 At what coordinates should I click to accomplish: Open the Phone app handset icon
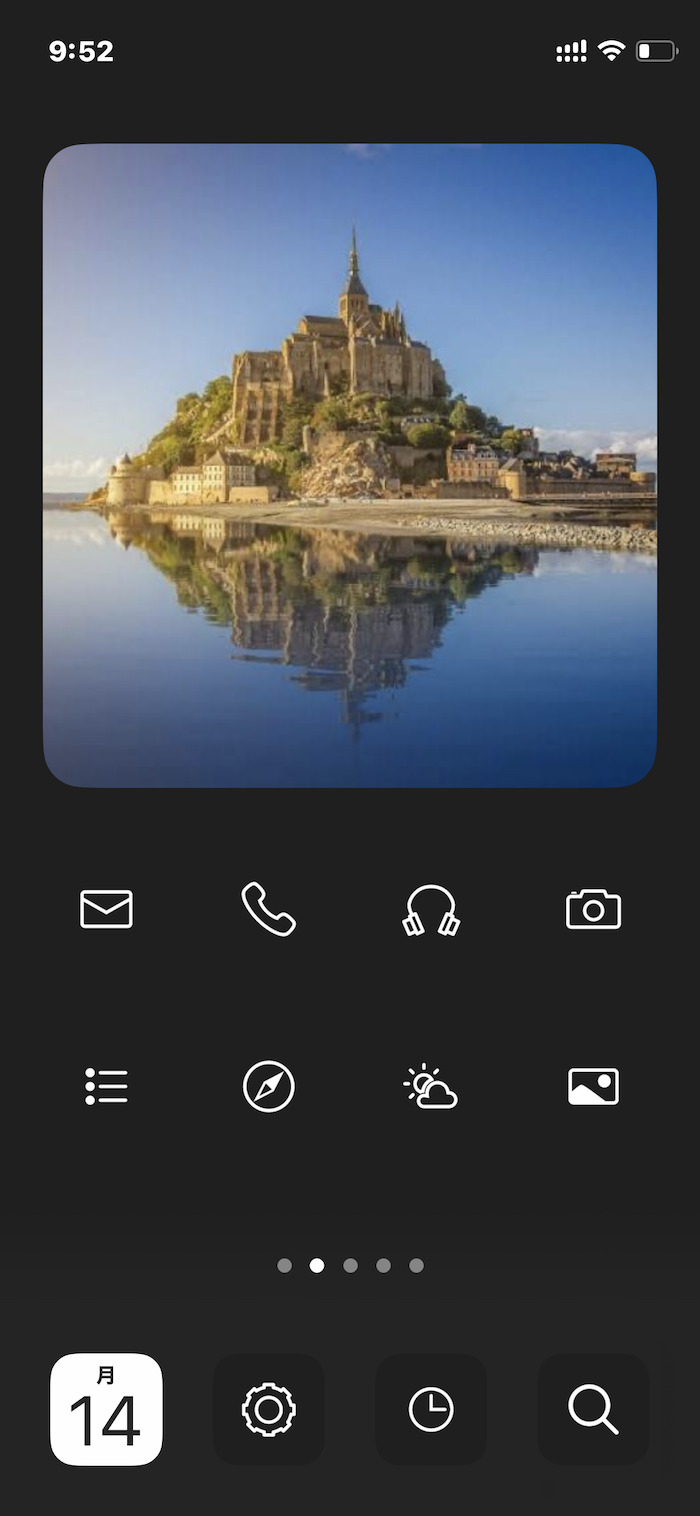[x=269, y=909]
